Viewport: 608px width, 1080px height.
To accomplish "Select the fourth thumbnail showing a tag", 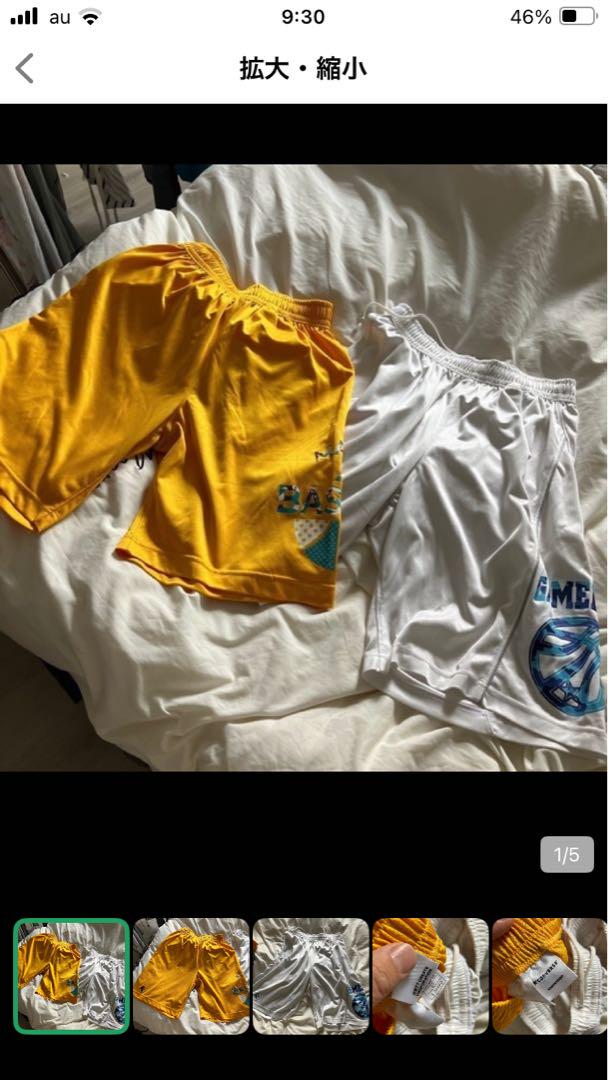I will coord(430,975).
